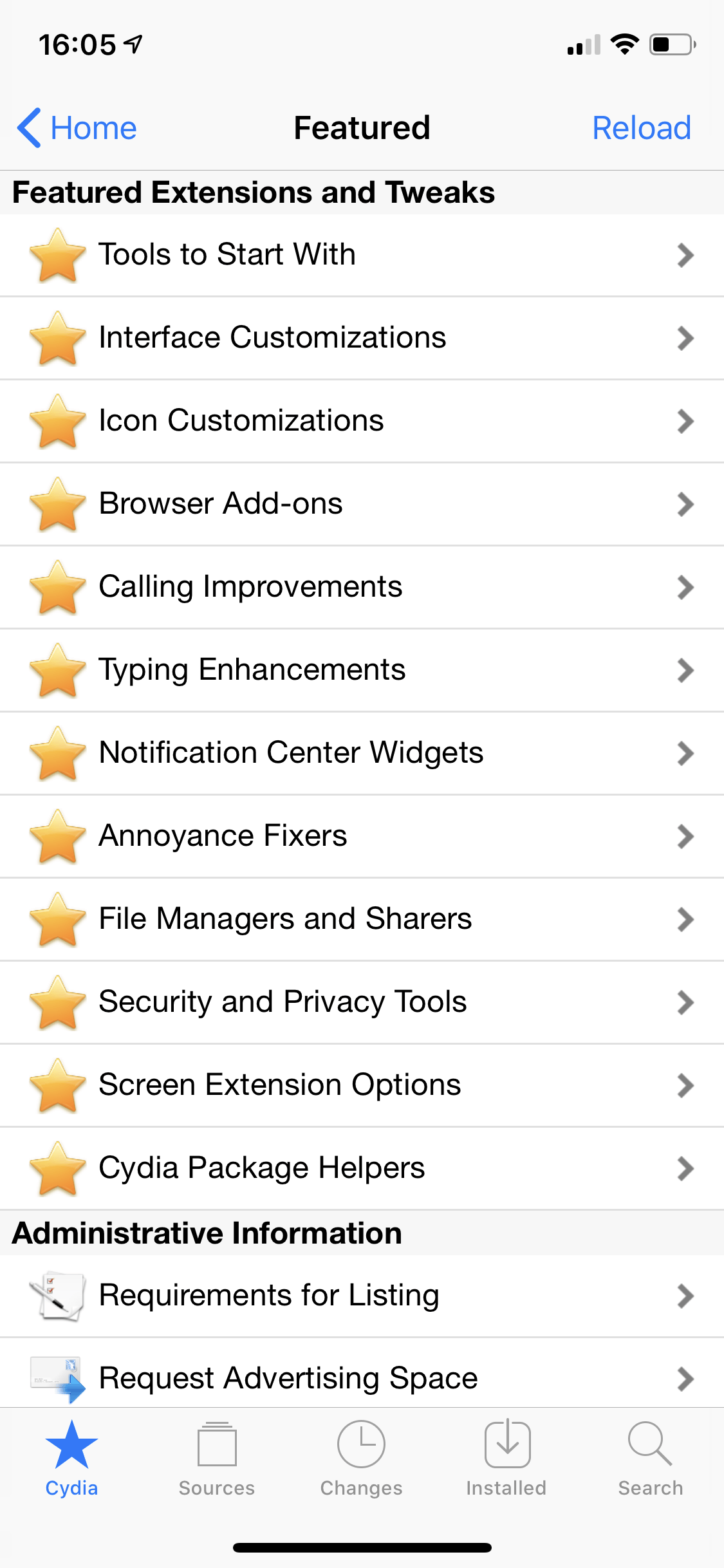Read Requirements for Listing

coord(362,1296)
